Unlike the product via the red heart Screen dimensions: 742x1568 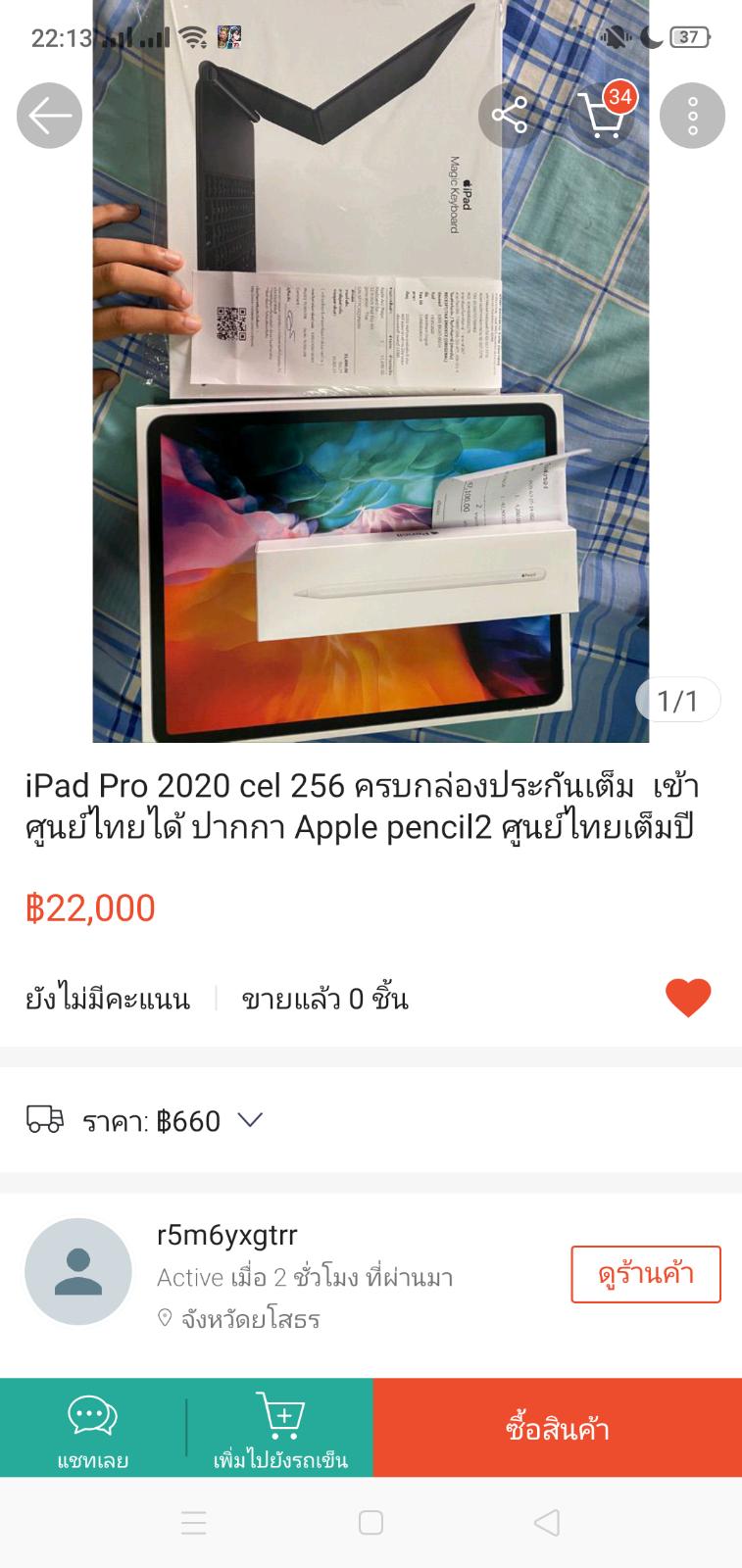(688, 998)
